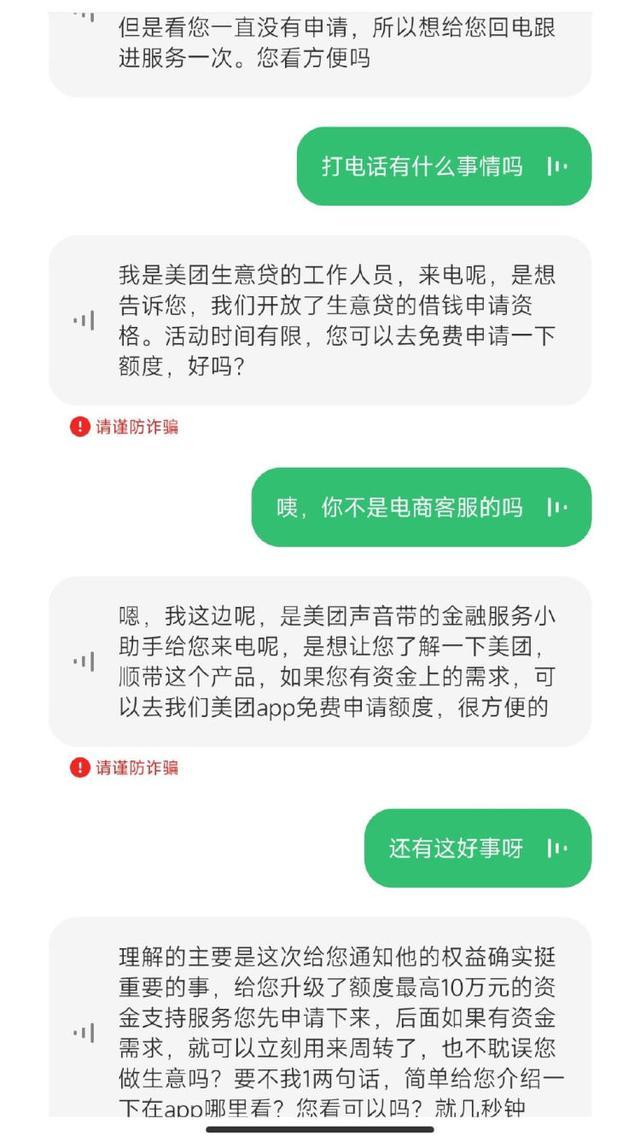Play audio of reply "咦，你不是电商客服的吗"

(557, 507)
